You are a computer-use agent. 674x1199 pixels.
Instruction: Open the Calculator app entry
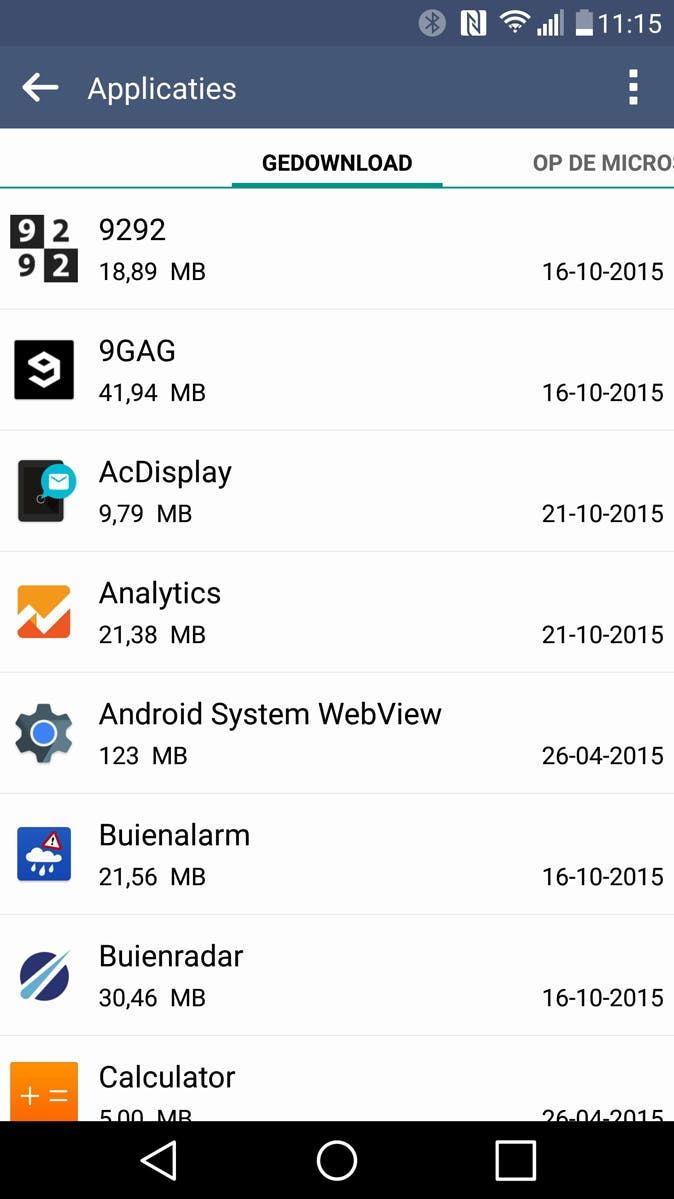coord(336,1085)
